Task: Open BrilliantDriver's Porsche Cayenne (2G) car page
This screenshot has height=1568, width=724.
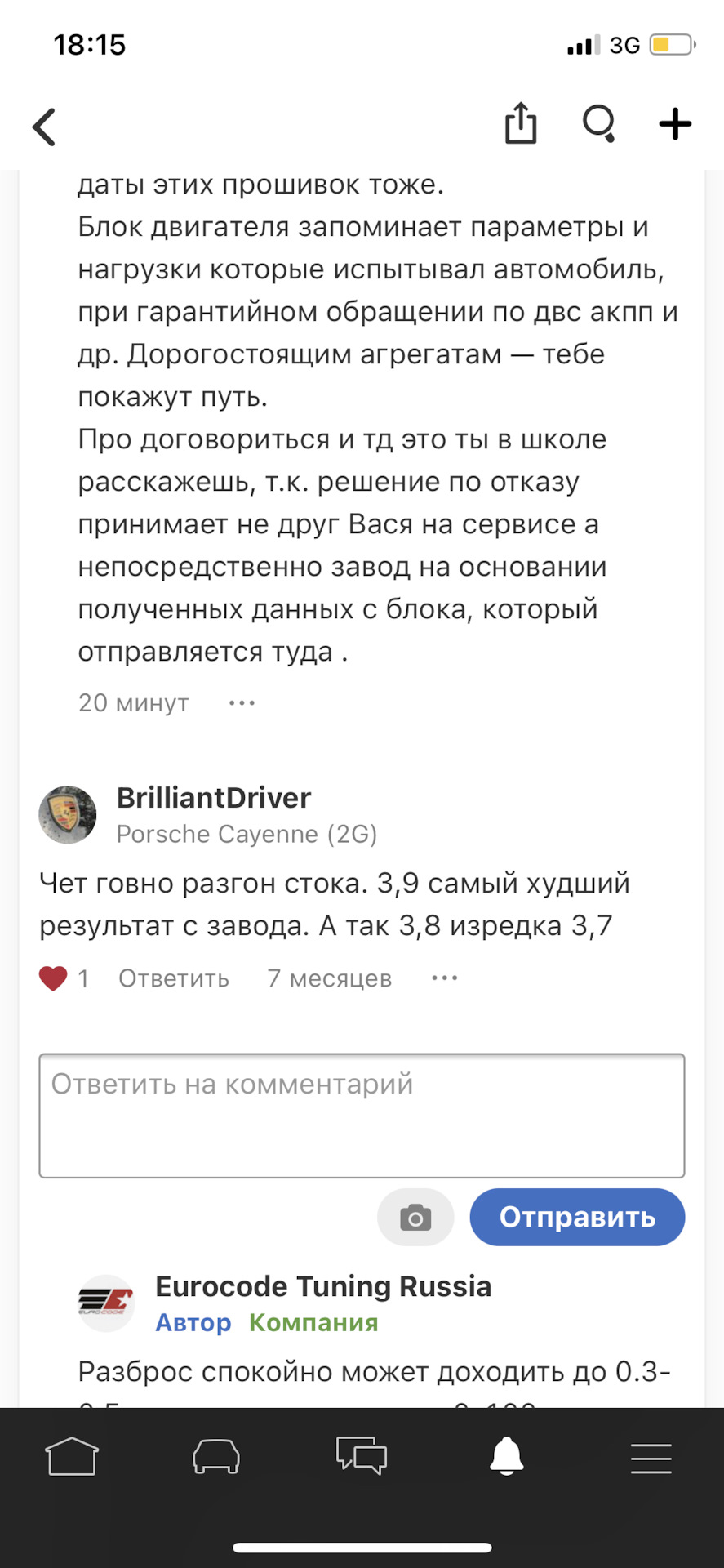Action: (247, 834)
